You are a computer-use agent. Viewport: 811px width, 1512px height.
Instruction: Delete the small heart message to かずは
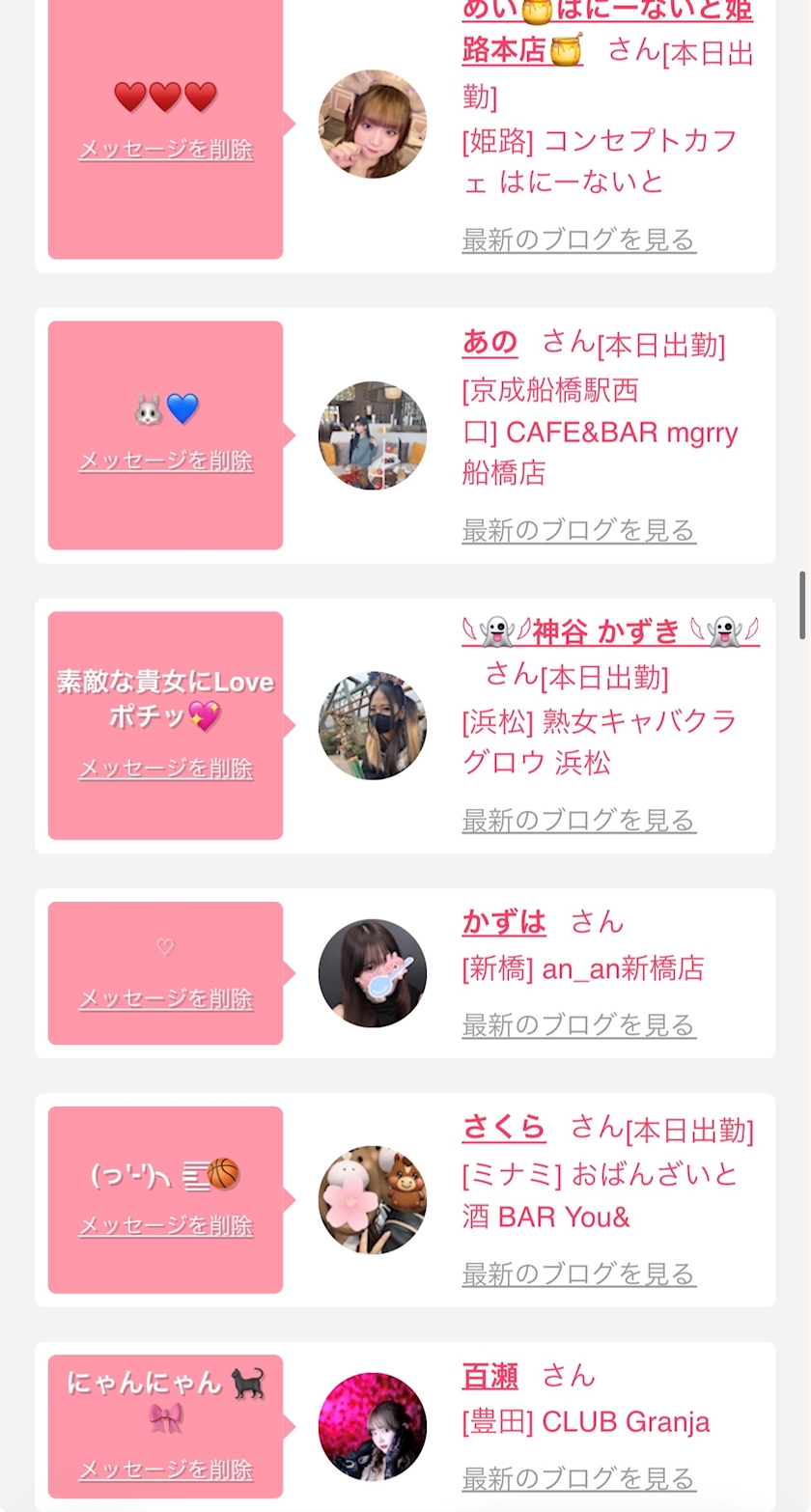166,998
